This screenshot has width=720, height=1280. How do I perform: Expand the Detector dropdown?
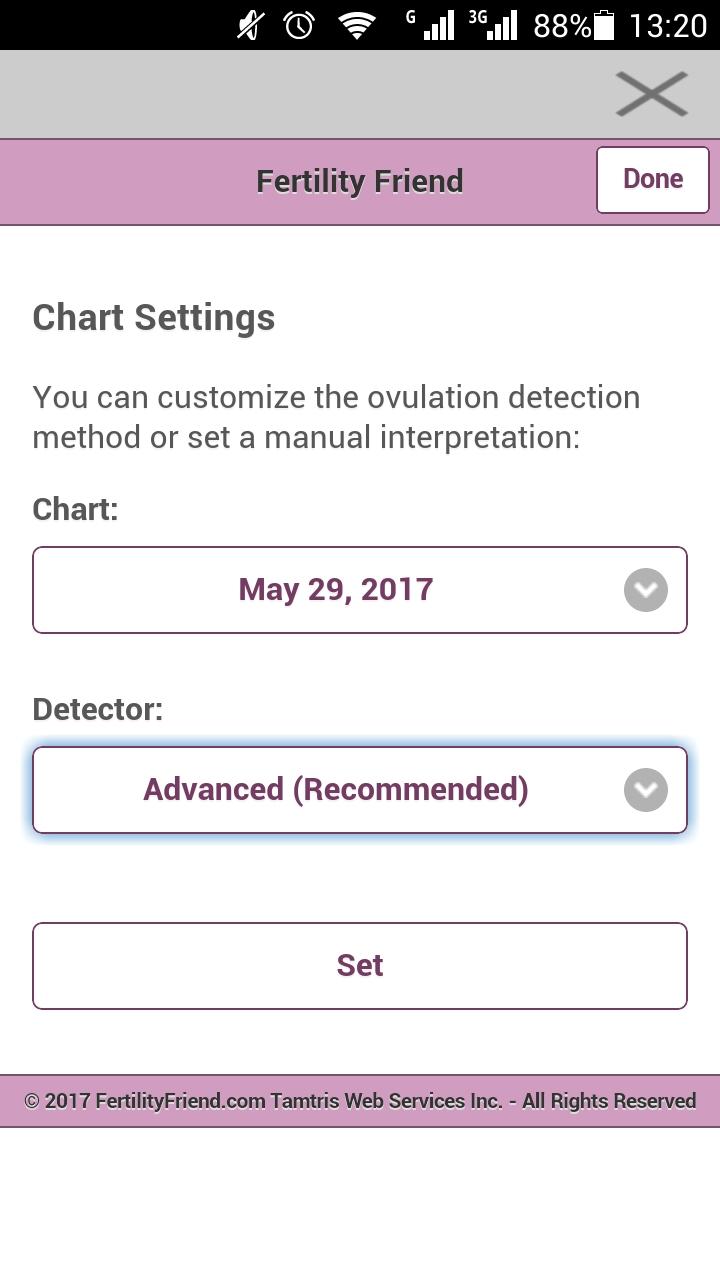tap(360, 790)
